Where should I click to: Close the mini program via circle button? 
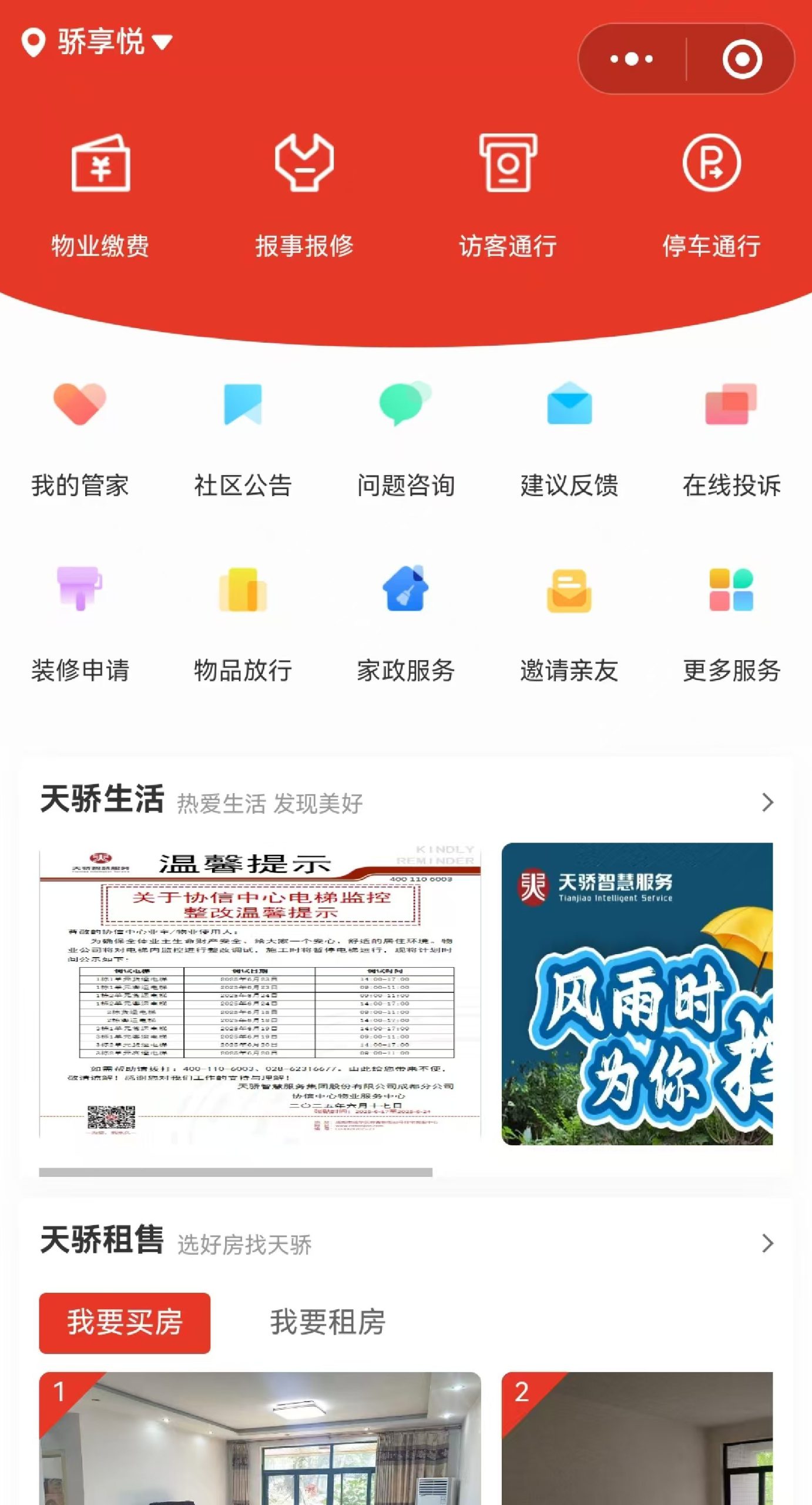coord(742,59)
